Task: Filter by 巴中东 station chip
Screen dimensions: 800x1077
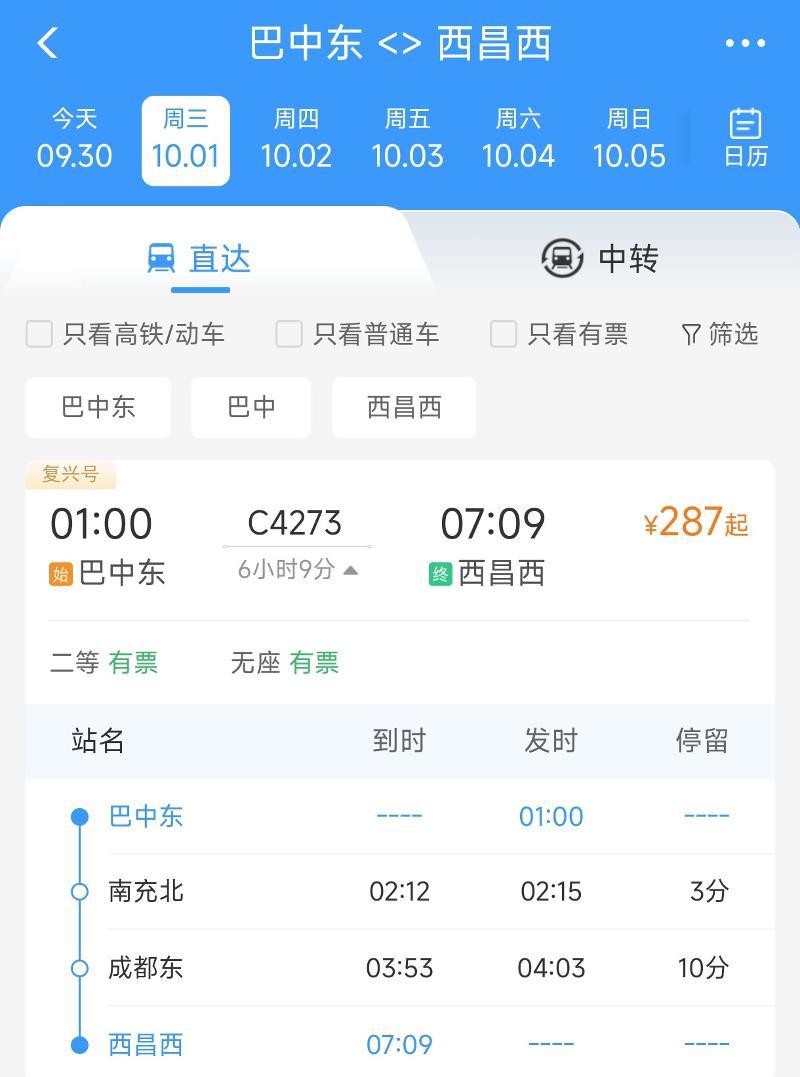Action: tap(98, 407)
